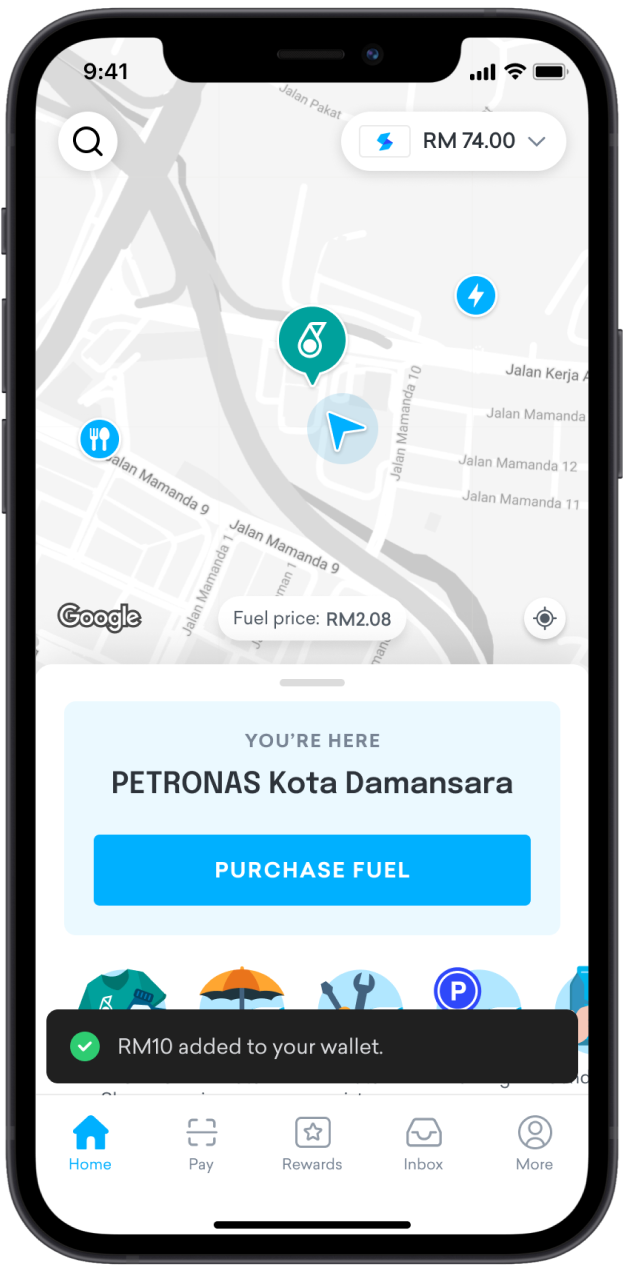Switch to the Home tab

click(x=90, y=1143)
